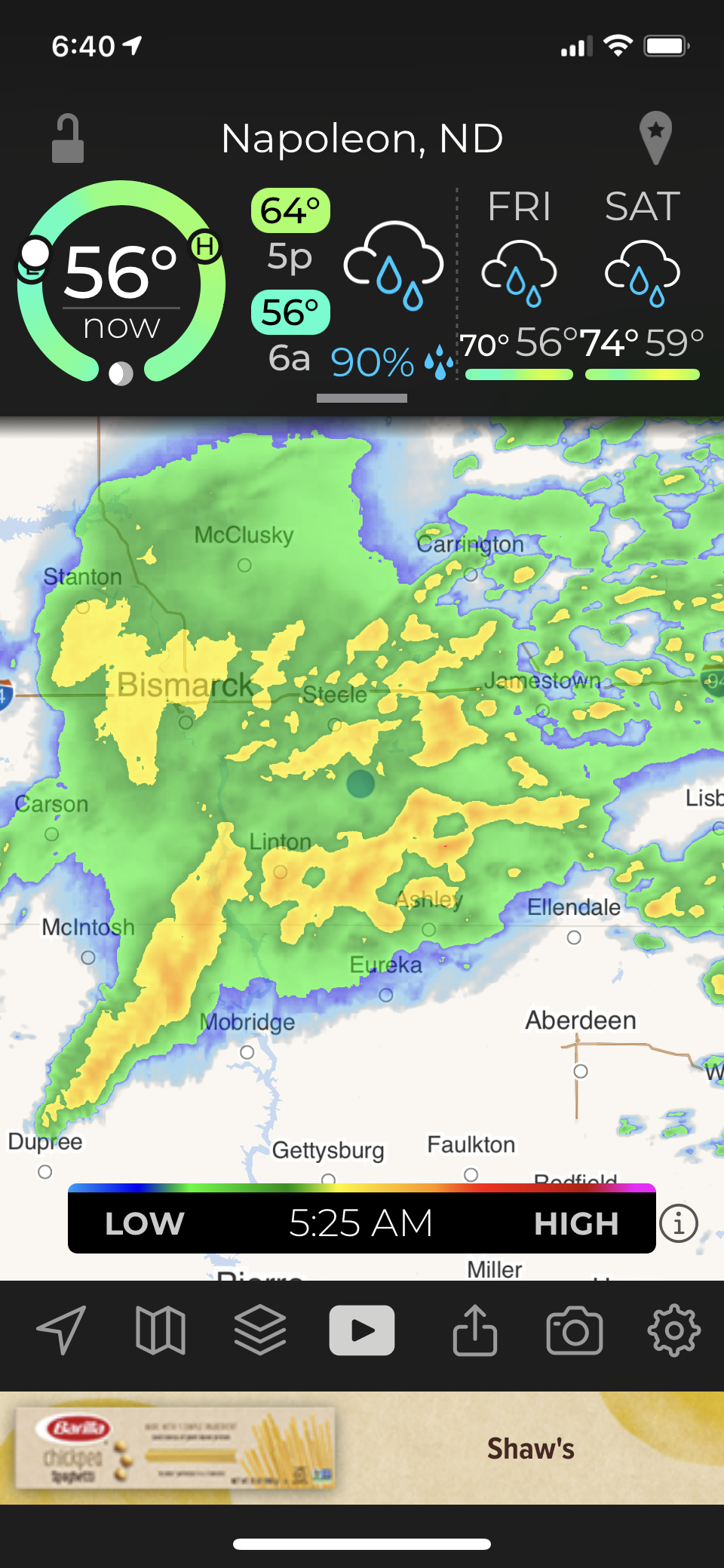Open settings gear
Screen dimensions: 724x1568
point(674,1330)
